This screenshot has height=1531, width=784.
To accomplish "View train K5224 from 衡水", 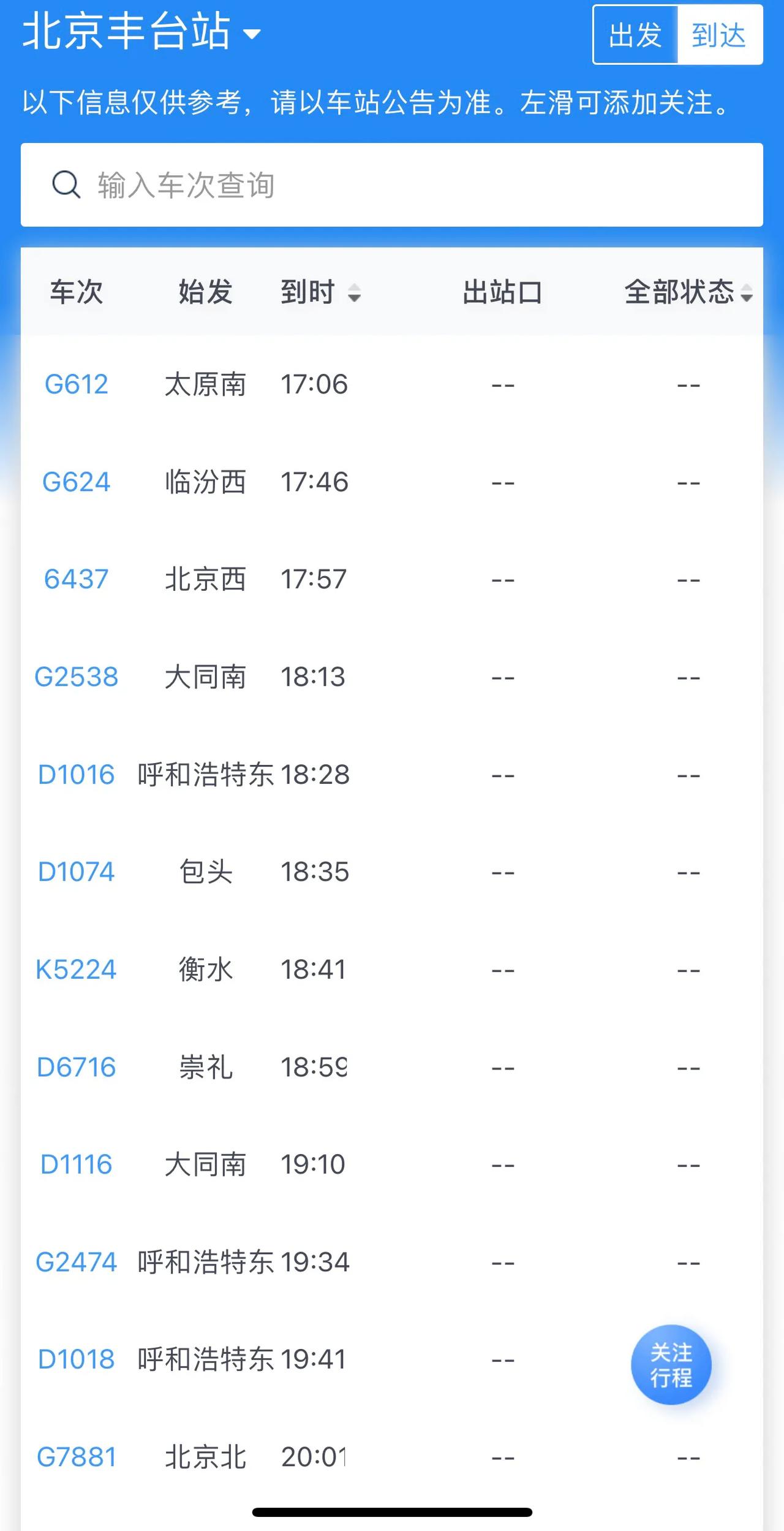I will tap(392, 969).
